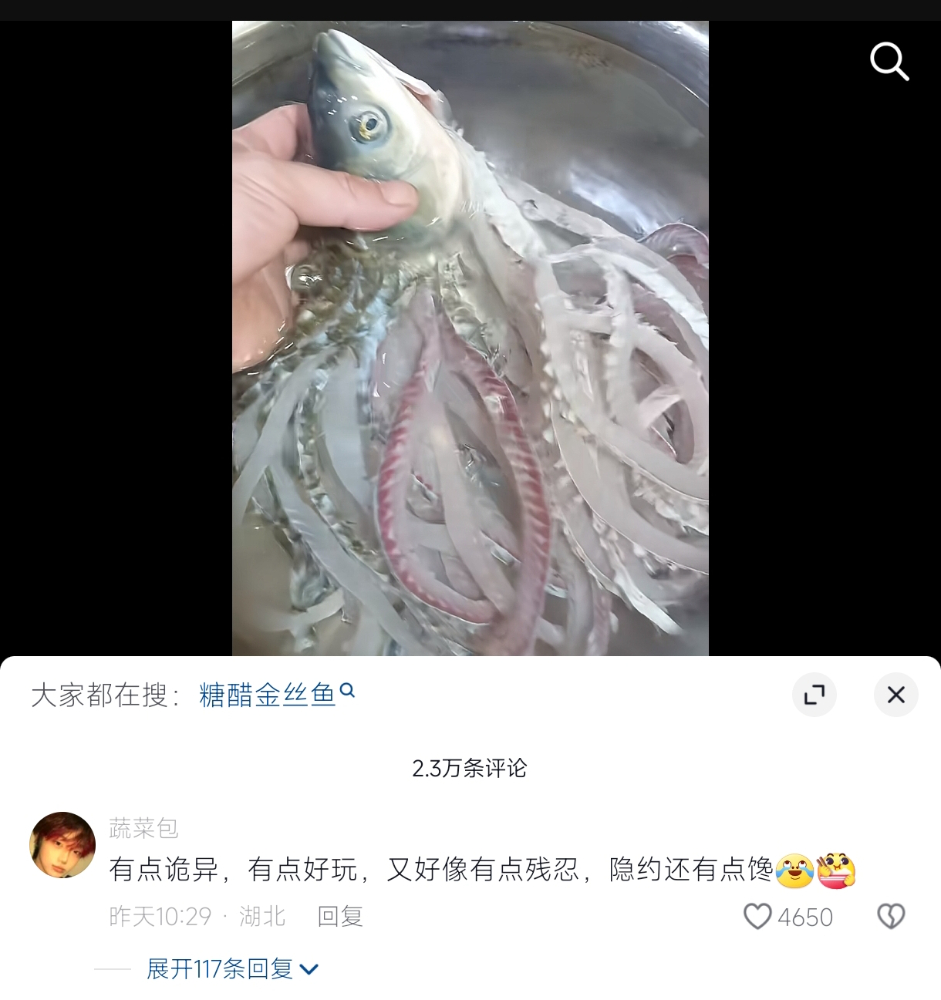The height and width of the screenshot is (1000, 941).
Task: Tap the small magnifier beside 糖醋金丝鱼
Action: coord(348,688)
